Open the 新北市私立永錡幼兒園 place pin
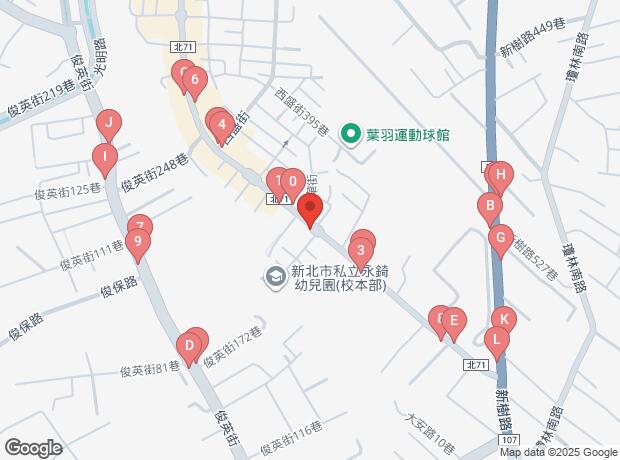 (274, 275)
